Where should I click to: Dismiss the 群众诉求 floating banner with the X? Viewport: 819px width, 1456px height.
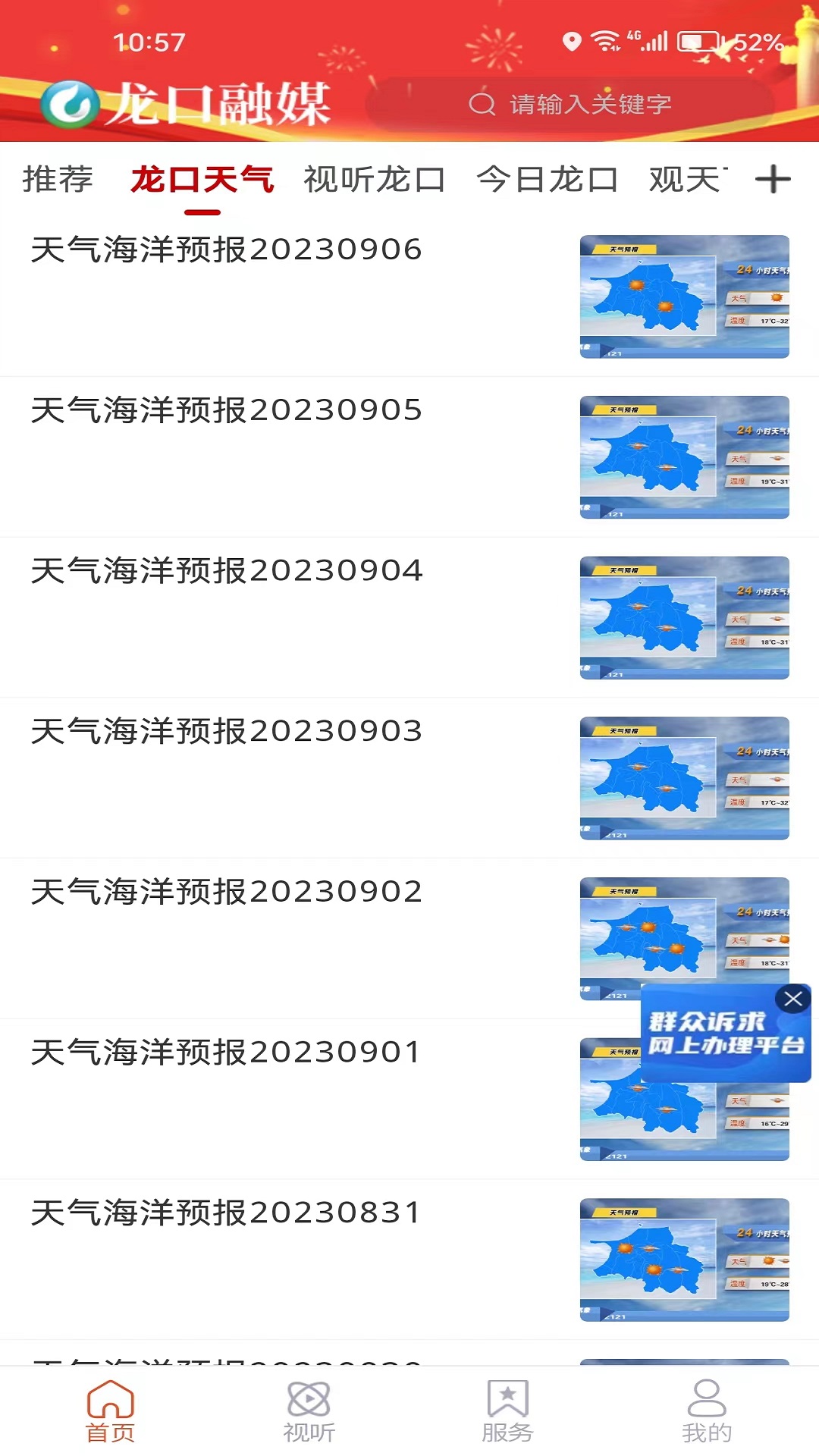click(x=793, y=999)
